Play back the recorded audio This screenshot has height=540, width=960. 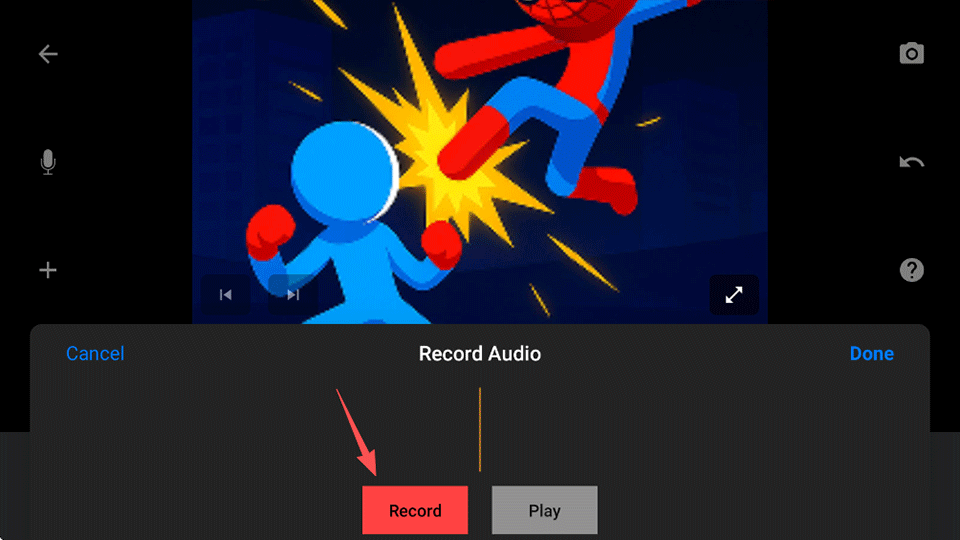pyautogui.click(x=544, y=510)
